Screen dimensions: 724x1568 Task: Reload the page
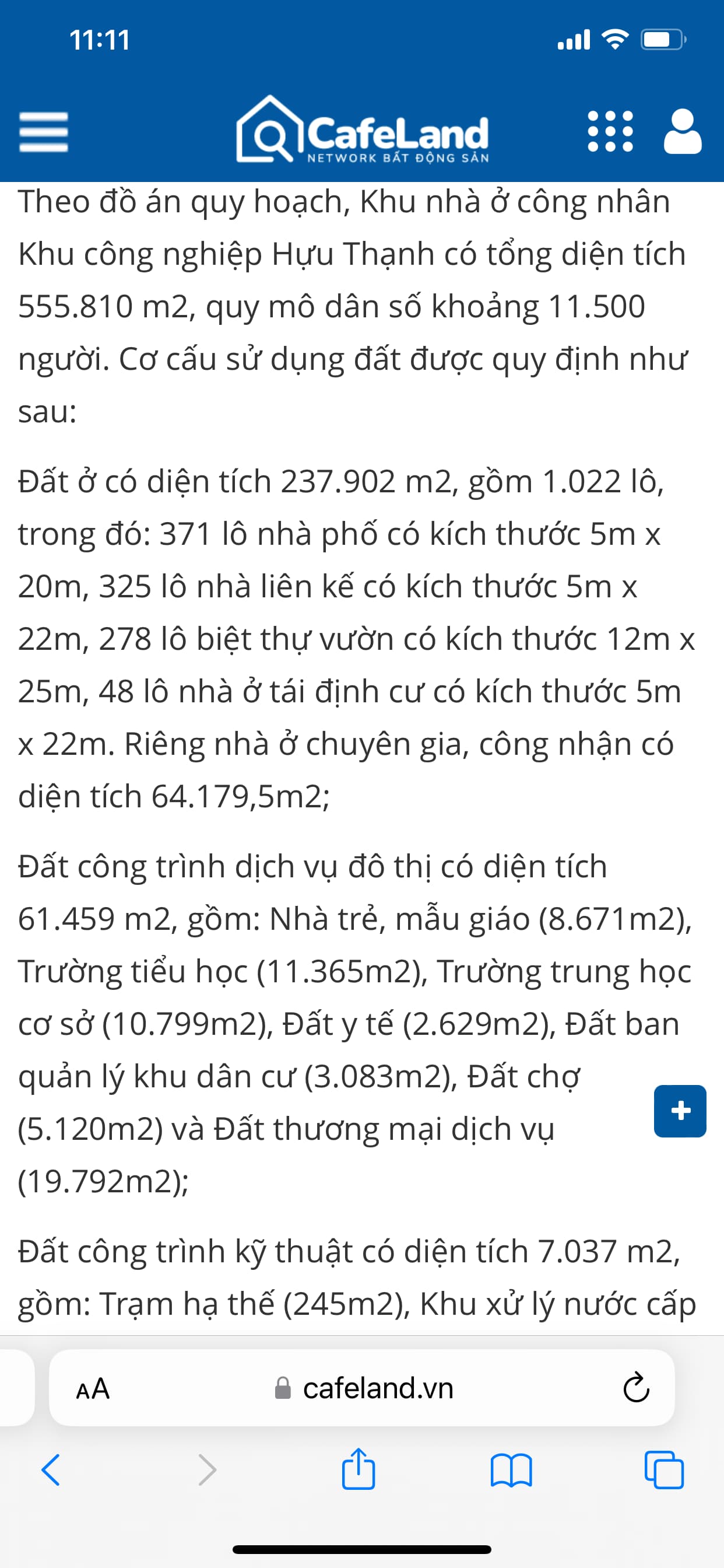[636, 1388]
